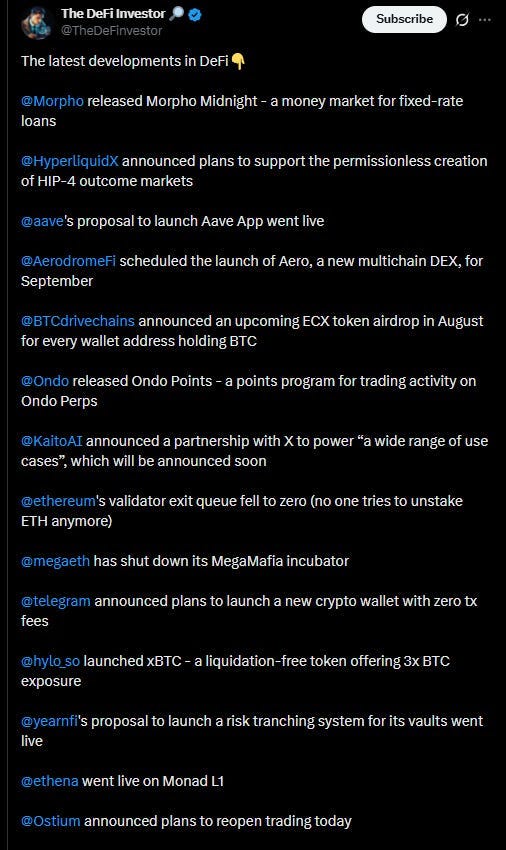Tap the @megaeth link
This screenshot has width=506, height=850.
55,561
